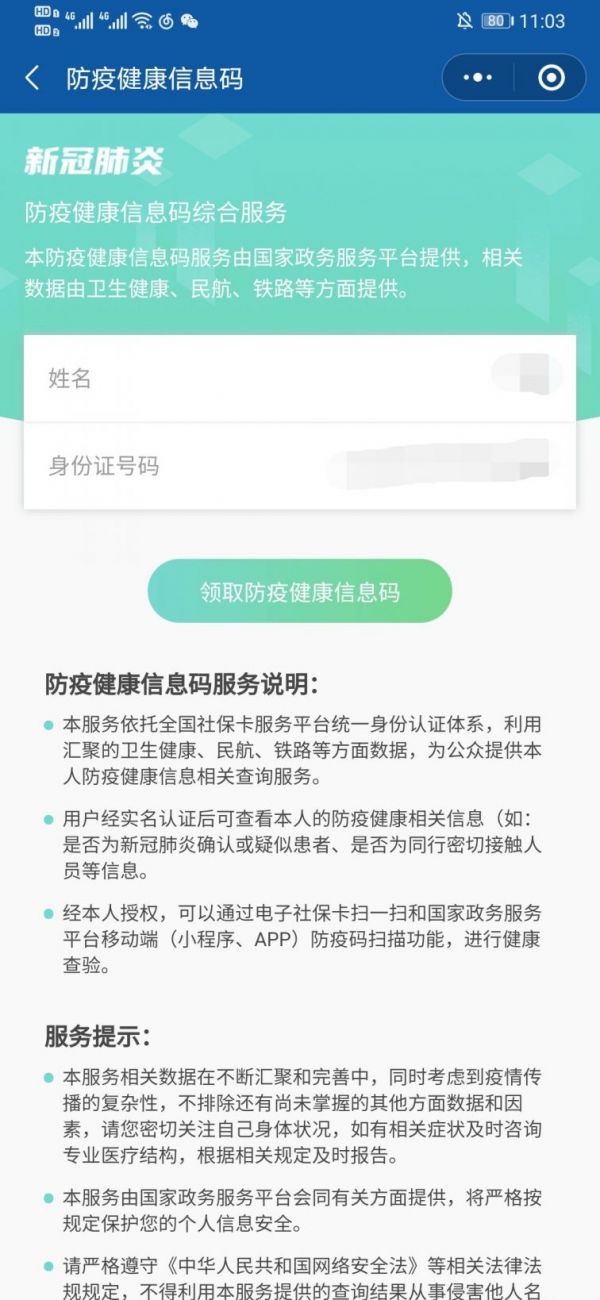Screen dimensions: 600x1300
Task: Open the mini program more options menu
Action: tap(478, 78)
